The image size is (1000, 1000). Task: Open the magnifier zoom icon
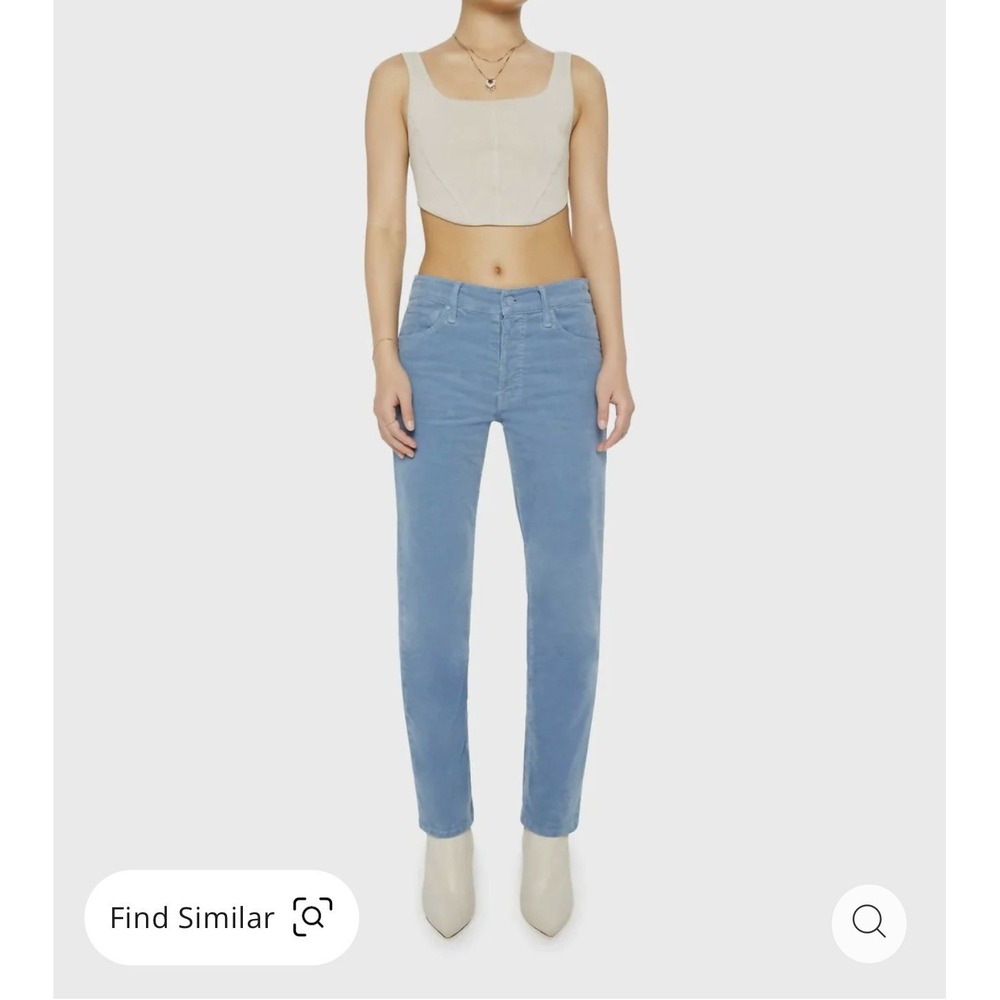point(869,922)
